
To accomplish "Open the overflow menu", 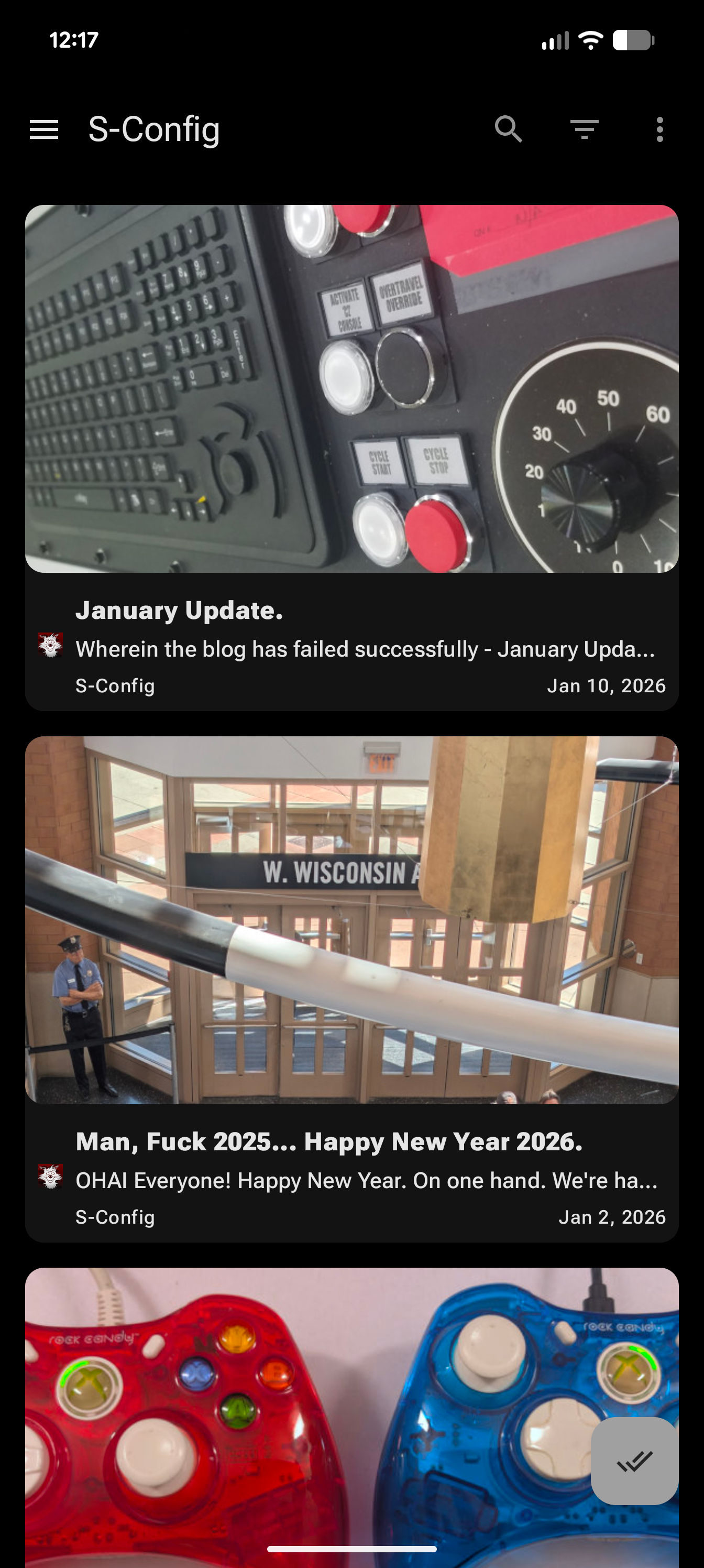I will click(659, 129).
